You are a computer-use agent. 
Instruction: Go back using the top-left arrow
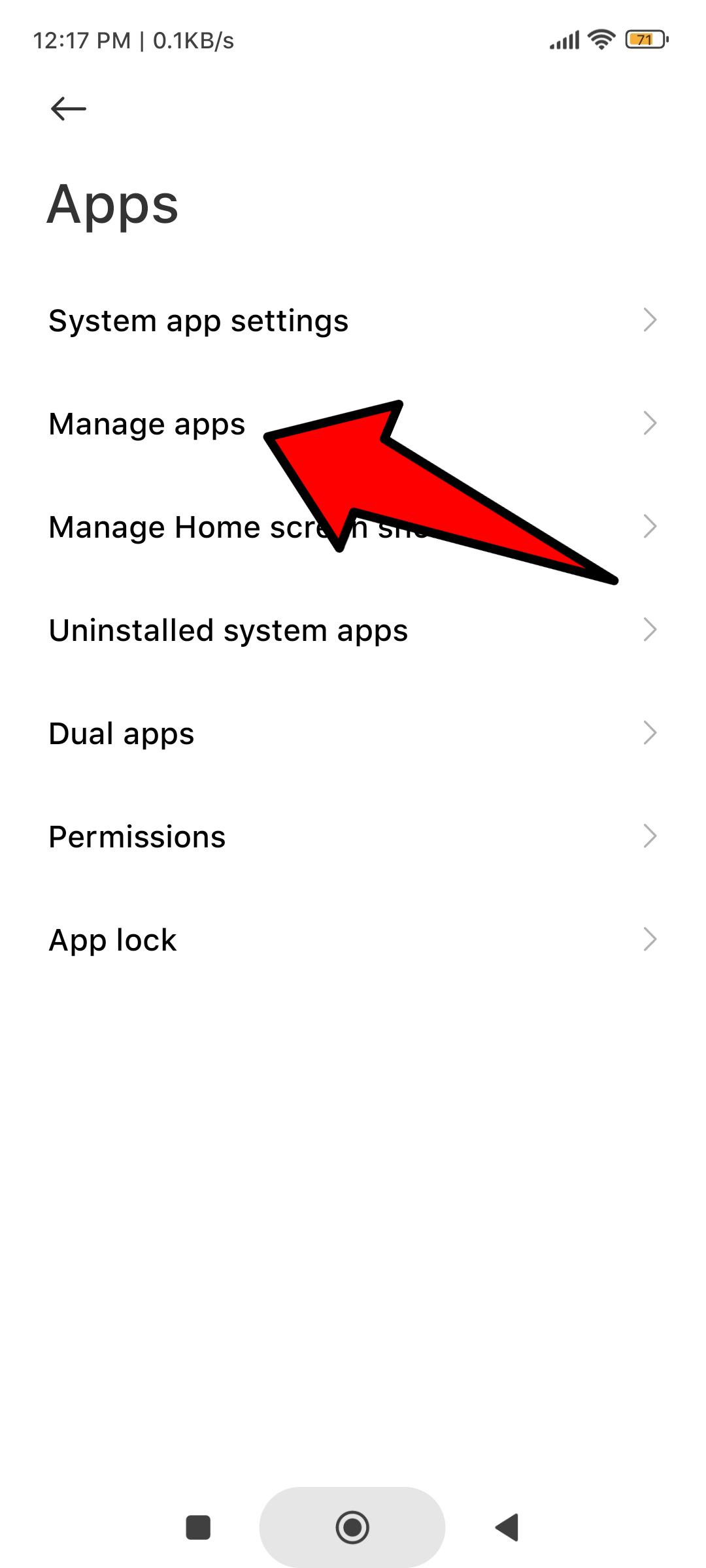[x=69, y=108]
